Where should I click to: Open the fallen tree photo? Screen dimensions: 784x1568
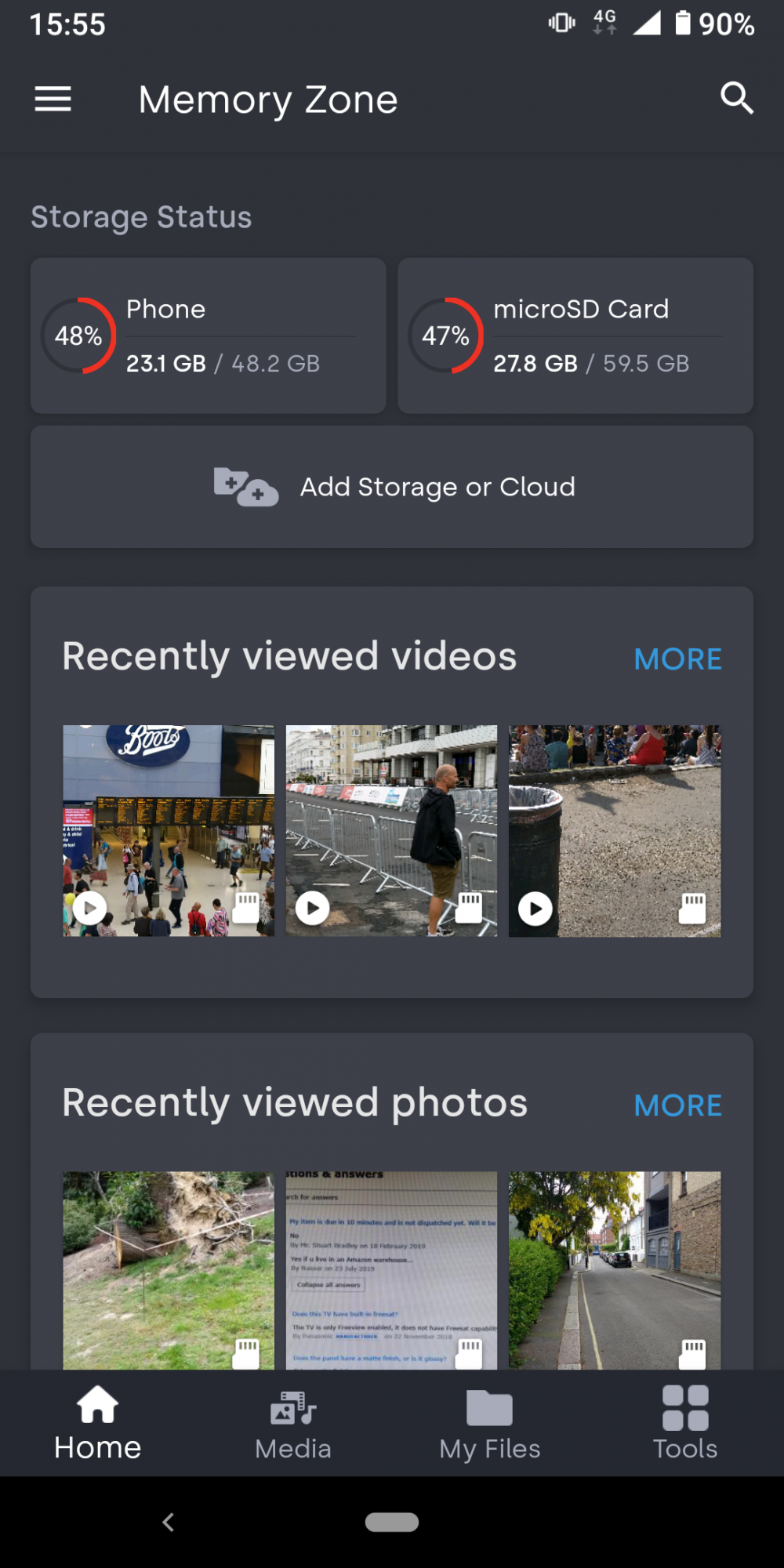pos(169,1269)
